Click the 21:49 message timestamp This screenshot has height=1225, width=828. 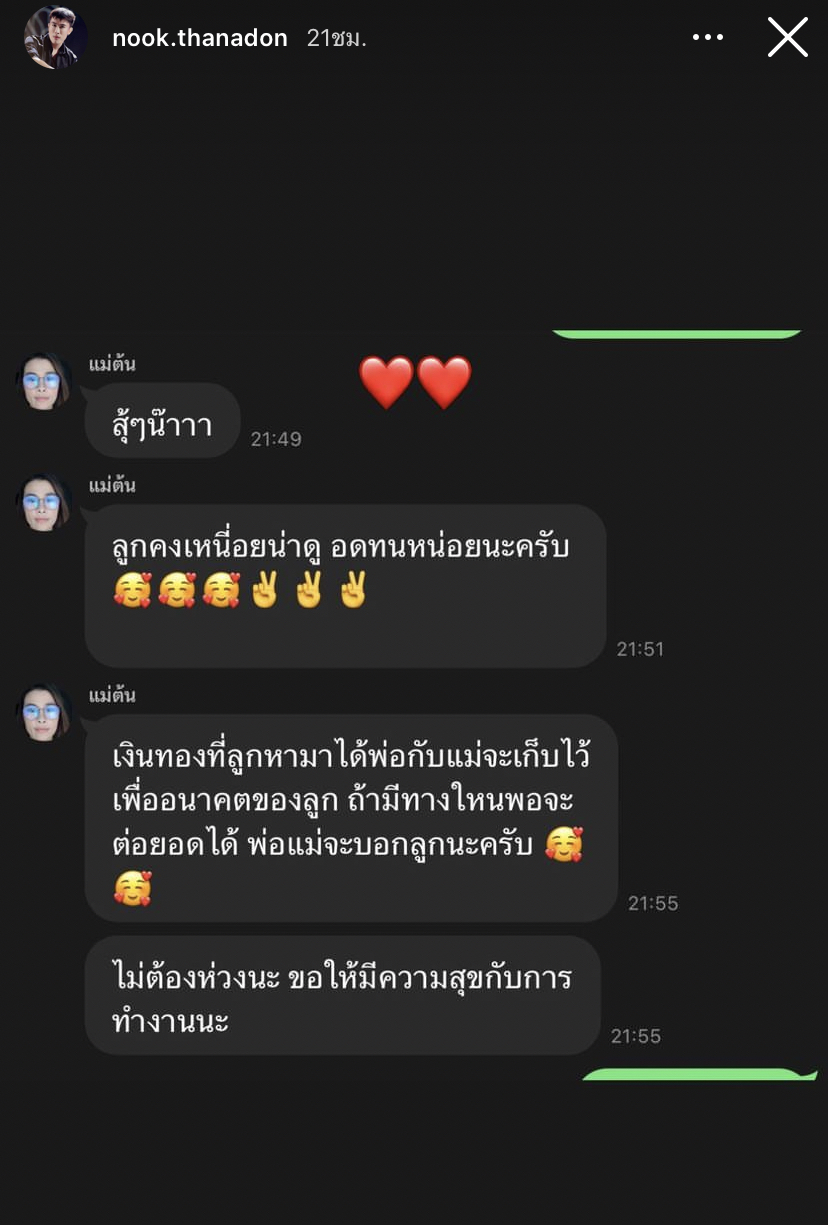276,438
